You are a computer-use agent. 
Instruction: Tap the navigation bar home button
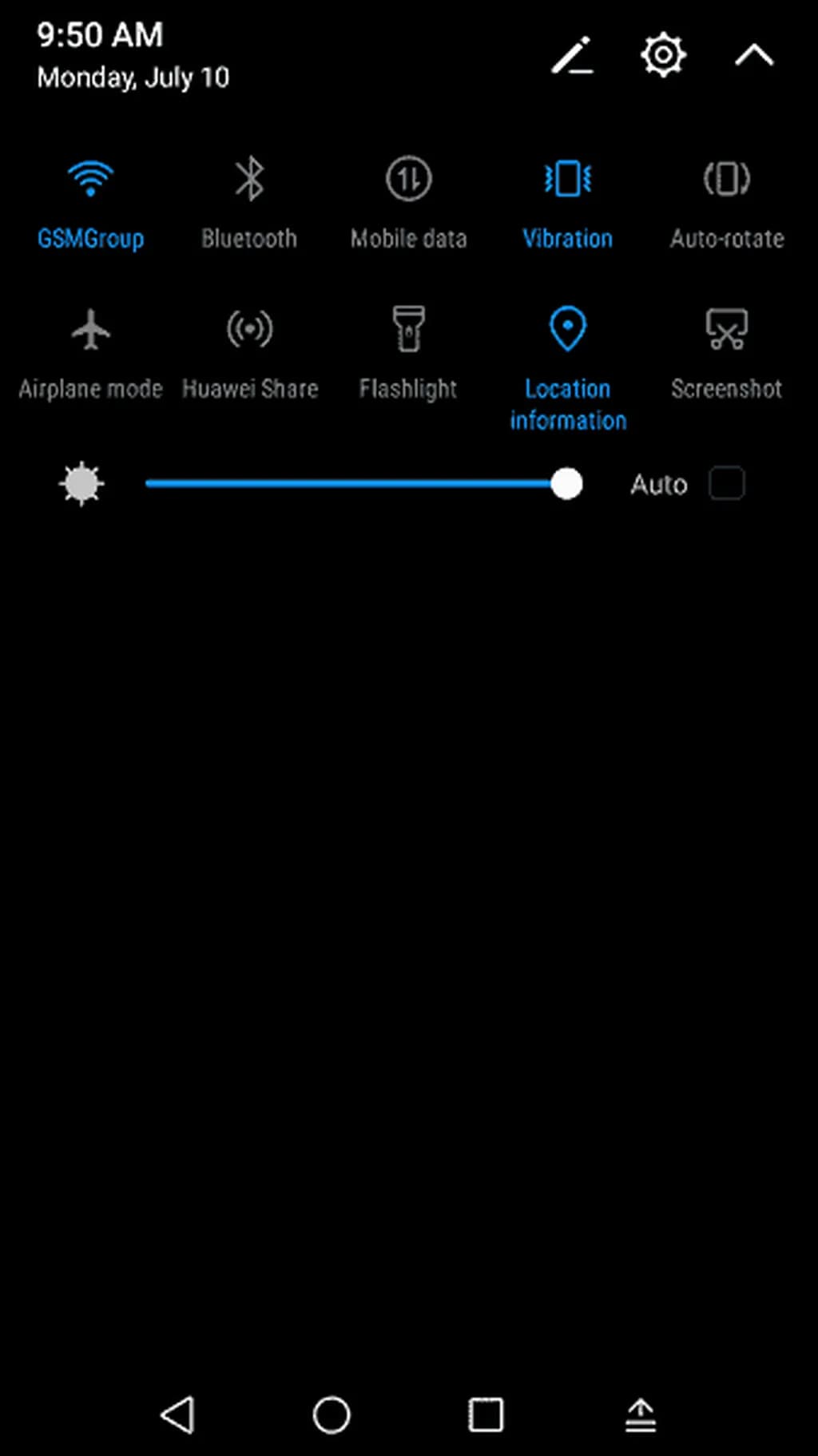(x=332, y=1415)
